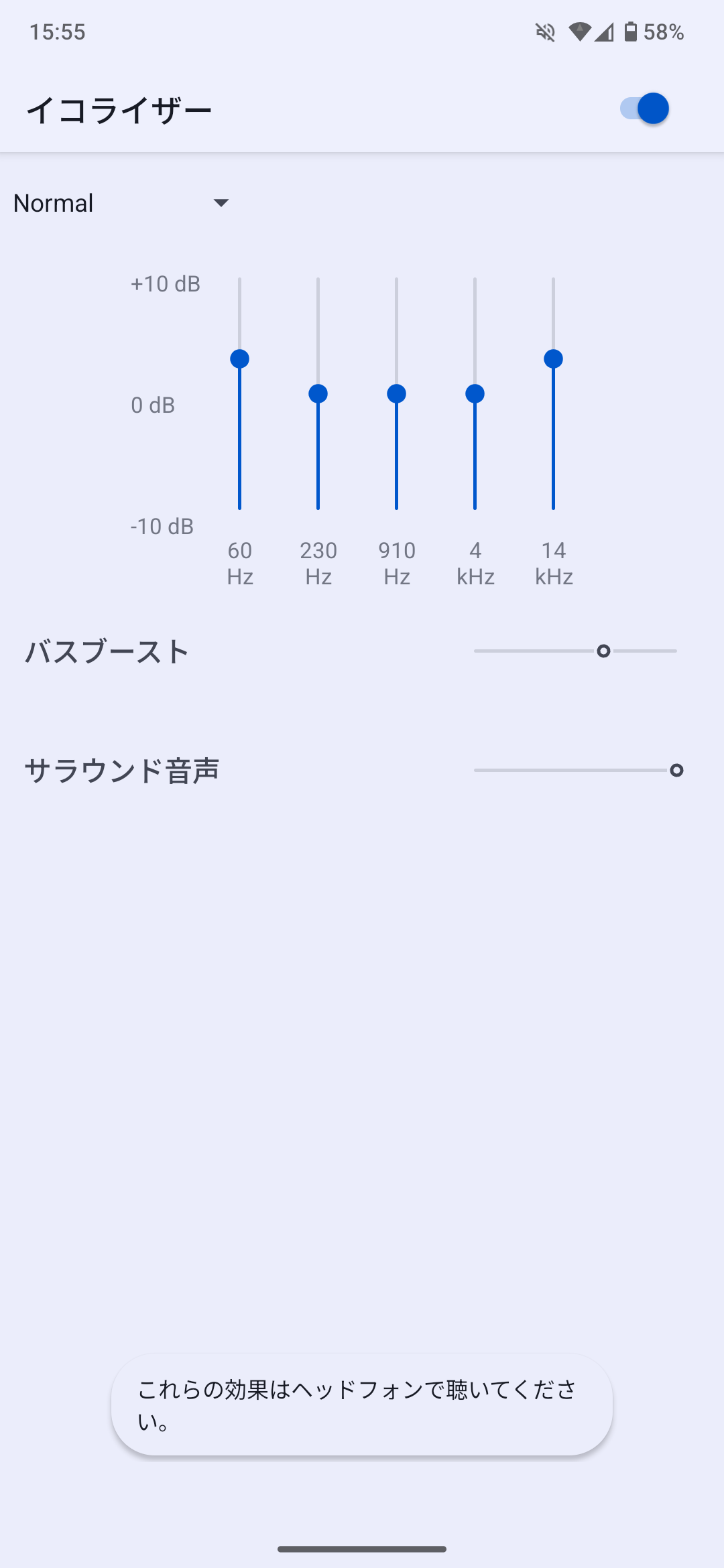724x1568 pixels.
Task: Tap the 910 Hz band slider
Action: (x=396, y=393)
